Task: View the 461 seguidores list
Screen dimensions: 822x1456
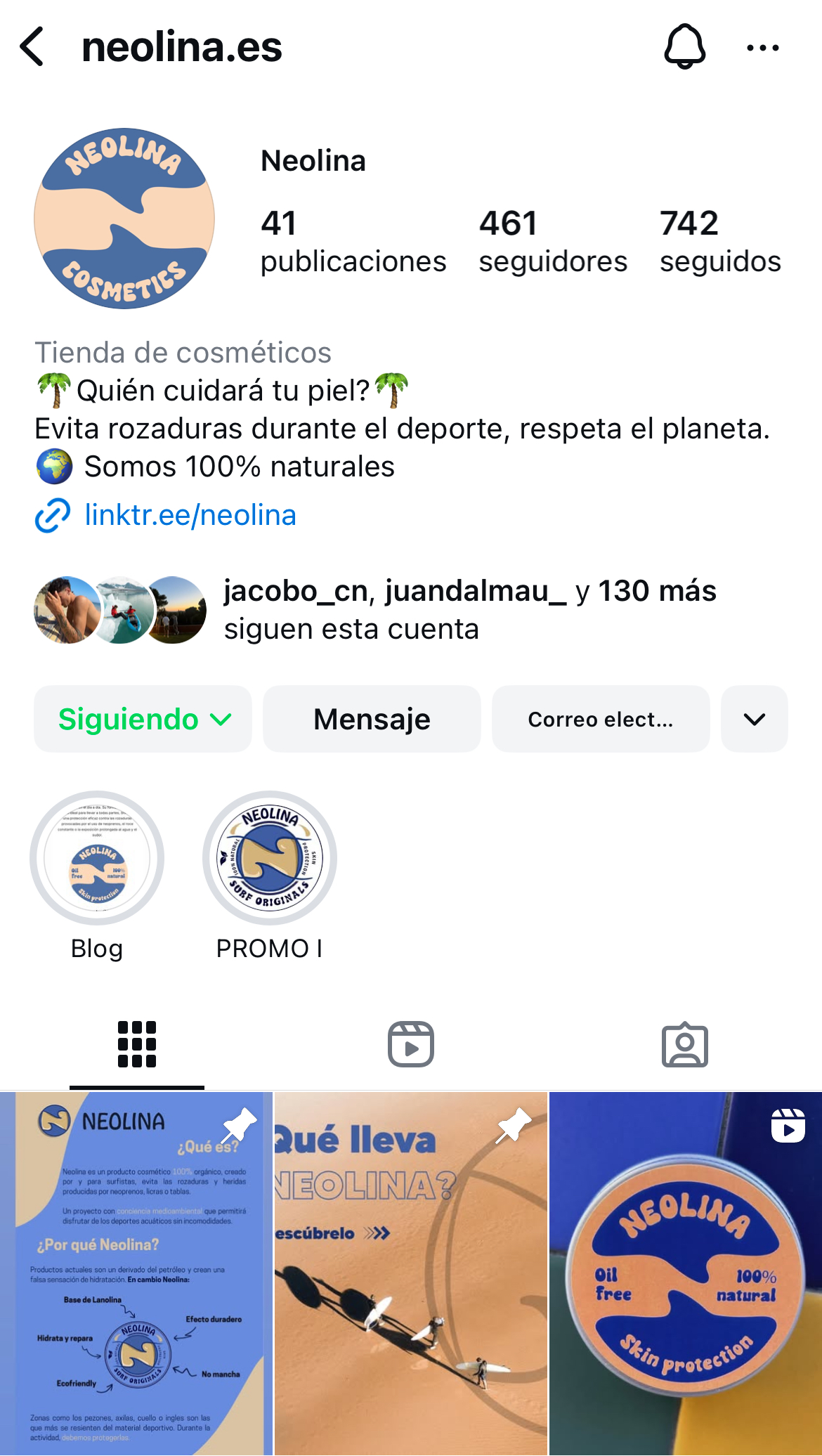Action: [x=552, y=241]
